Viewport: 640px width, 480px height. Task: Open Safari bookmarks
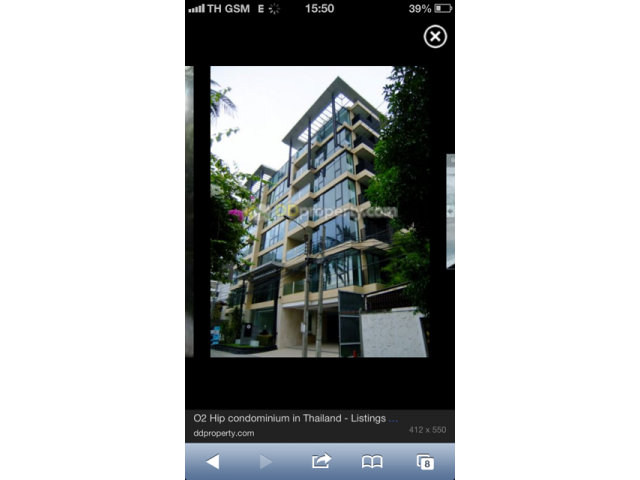tap(372, 462)
